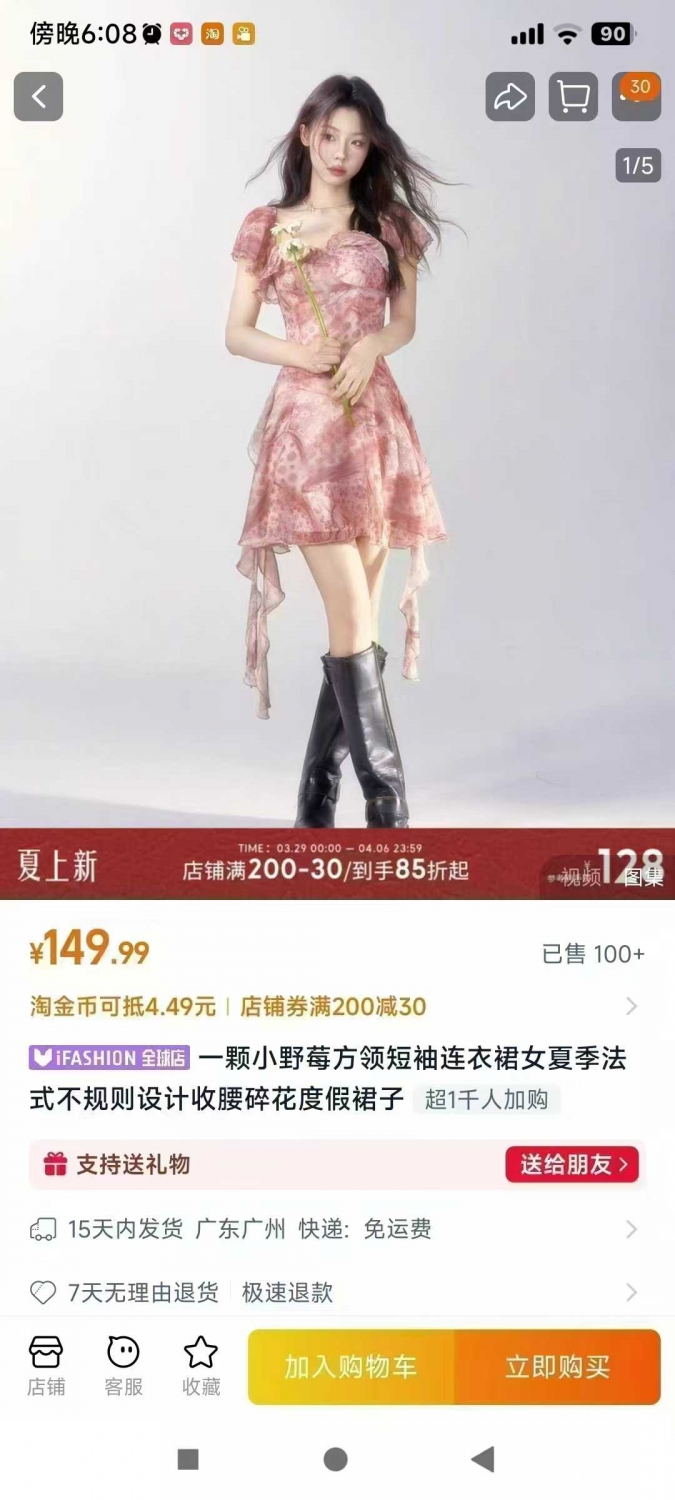The image size is (675, 1500).
Task: Open the more menu with 30 badge
Action: point(637,97)
